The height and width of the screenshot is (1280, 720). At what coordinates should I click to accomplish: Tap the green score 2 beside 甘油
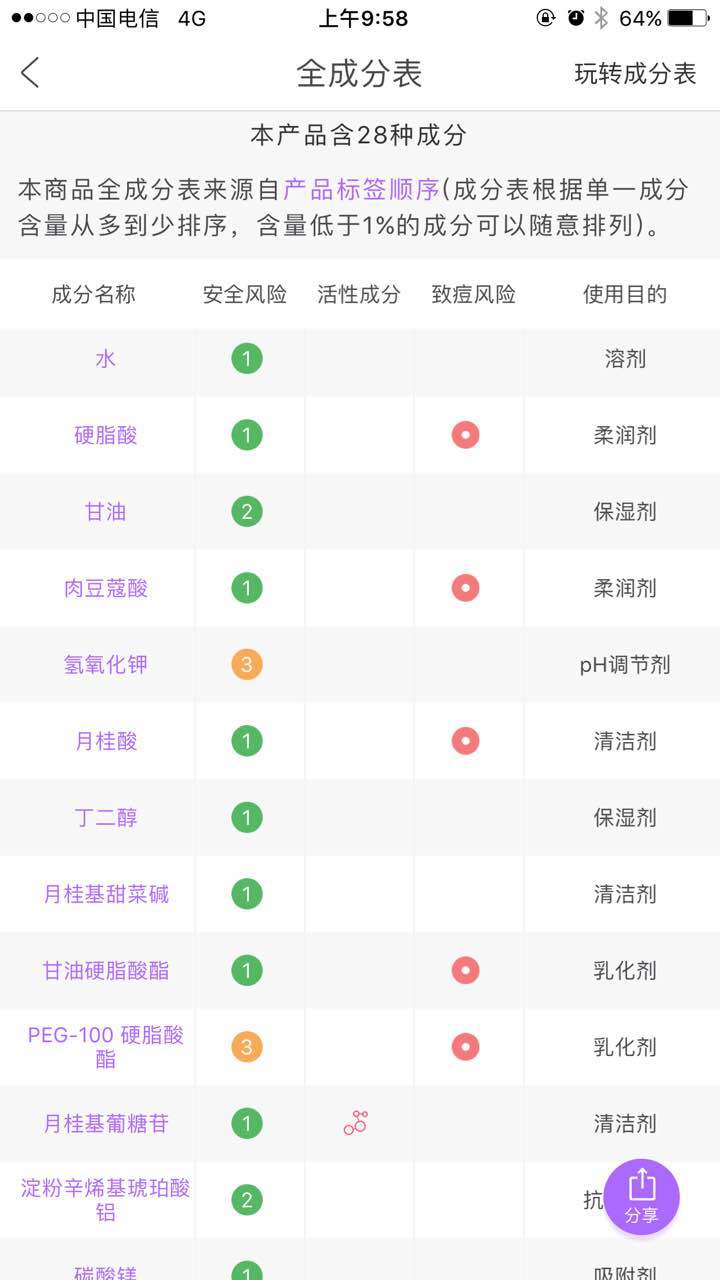(x=246, y=511)
